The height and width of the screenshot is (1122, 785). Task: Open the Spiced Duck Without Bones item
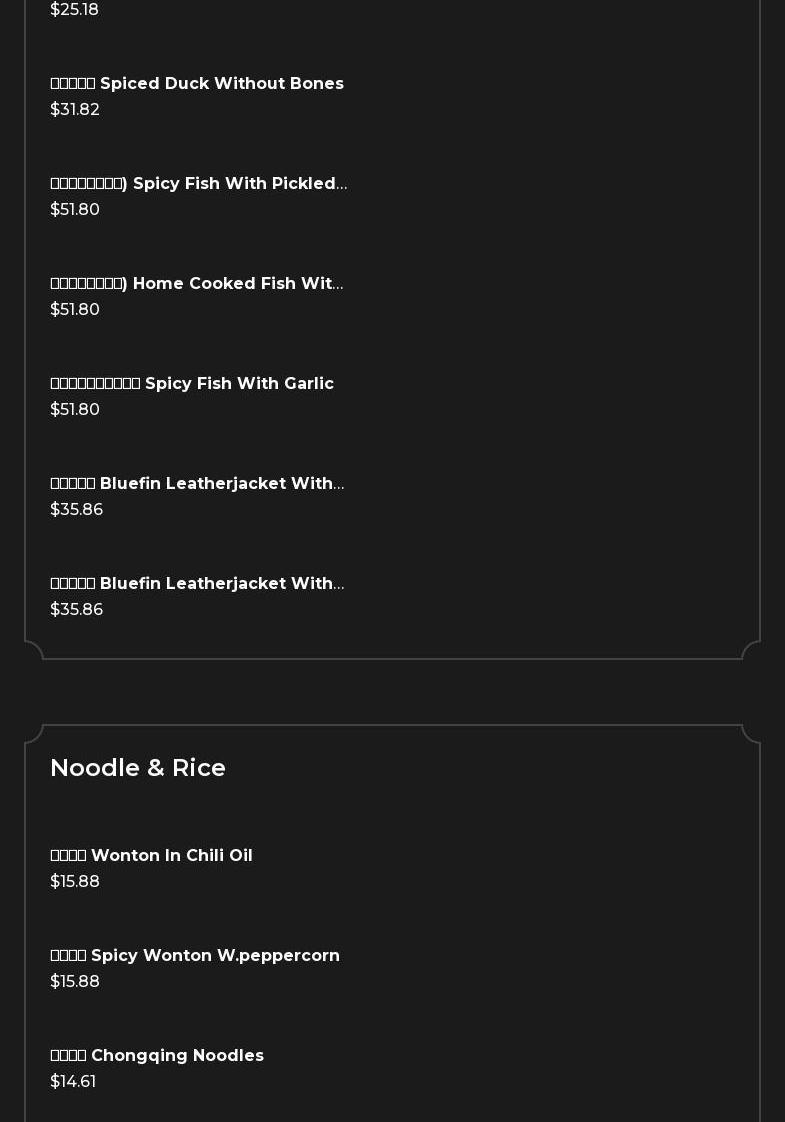197,84
